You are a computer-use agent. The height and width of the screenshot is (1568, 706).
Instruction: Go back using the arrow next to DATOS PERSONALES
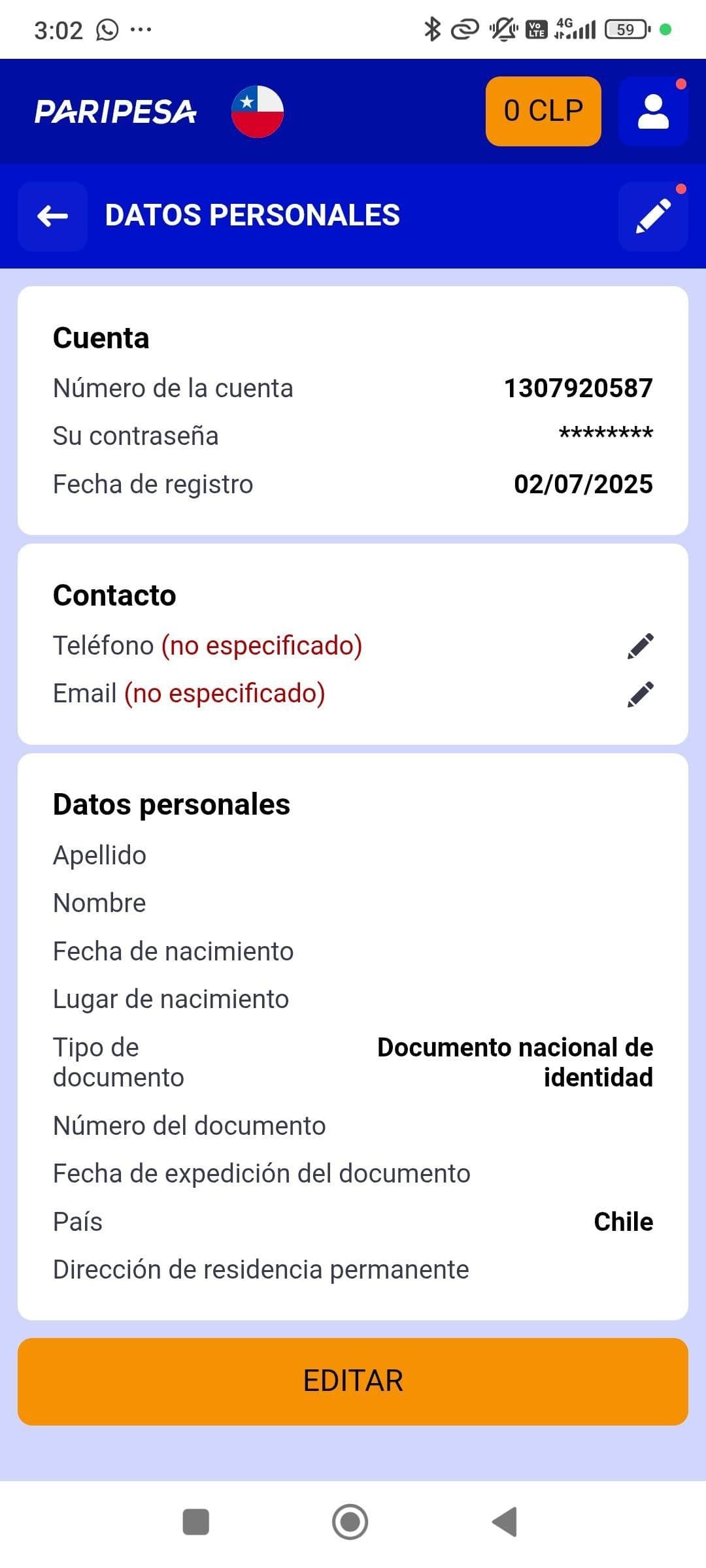click(x=52, y=214)
